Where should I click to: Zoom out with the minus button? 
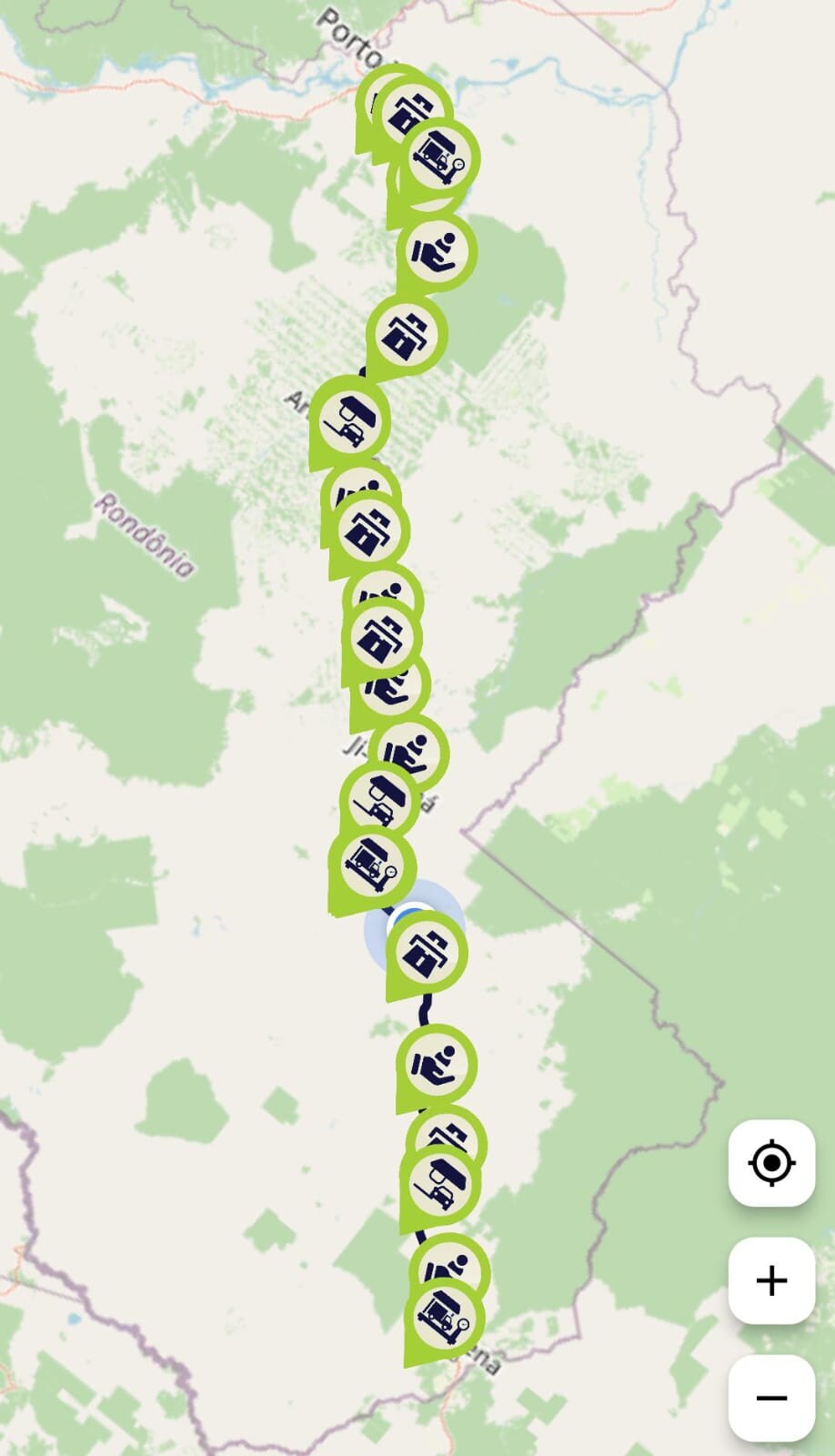point(771,1397)
